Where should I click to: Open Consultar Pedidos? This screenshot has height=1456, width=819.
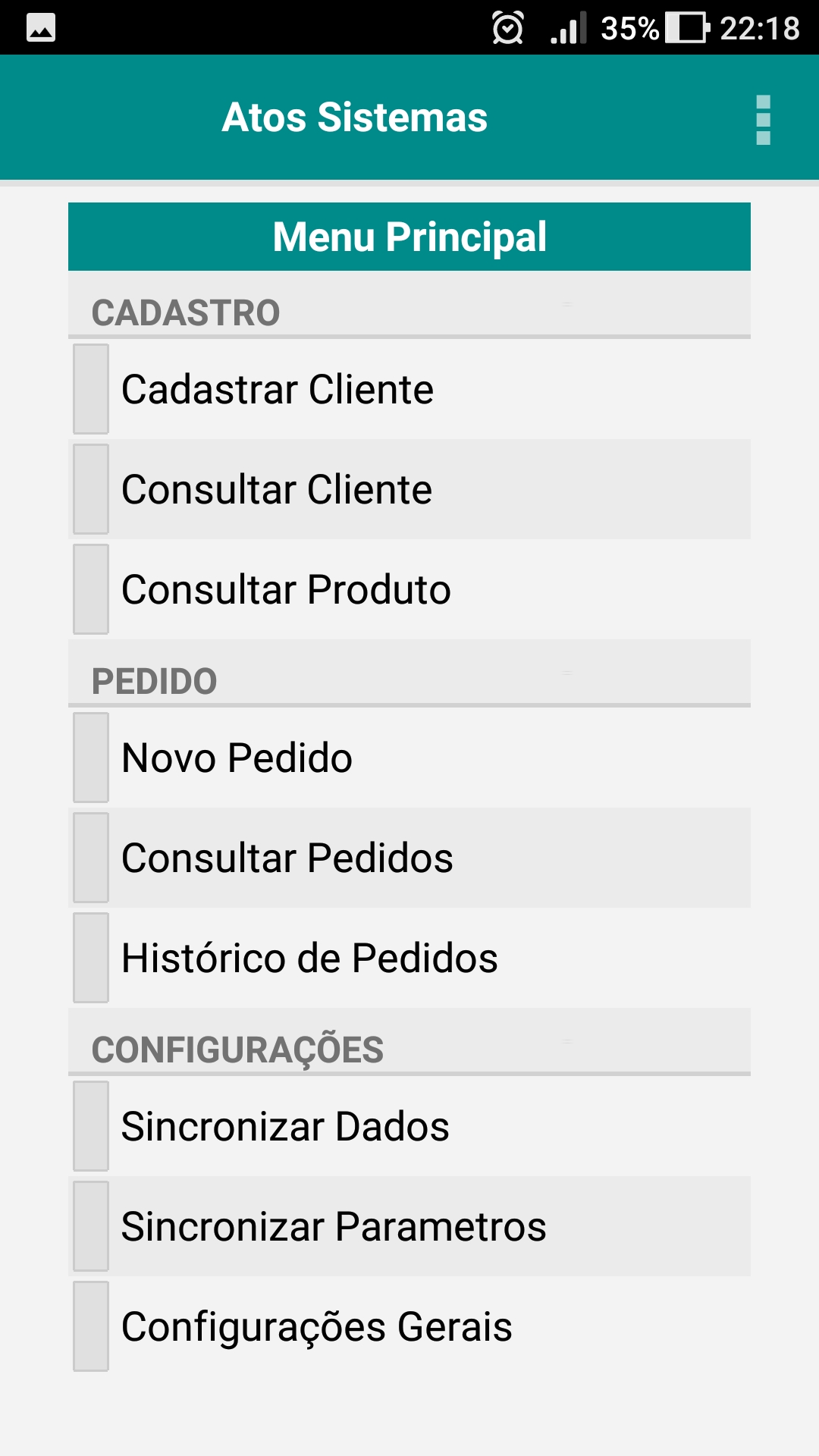[409, 858]
